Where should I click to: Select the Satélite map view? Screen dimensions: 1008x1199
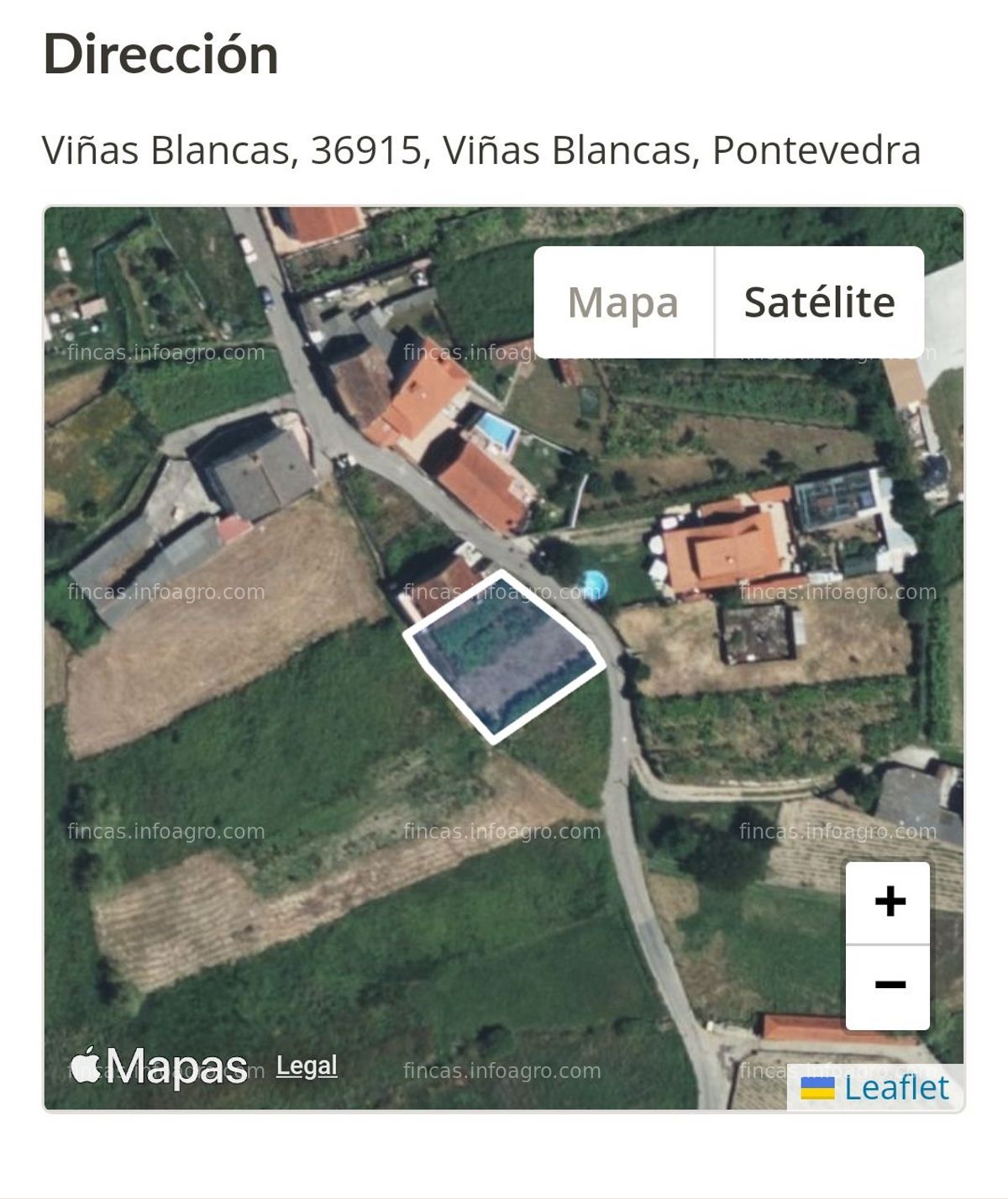click(x=819, y=302)
